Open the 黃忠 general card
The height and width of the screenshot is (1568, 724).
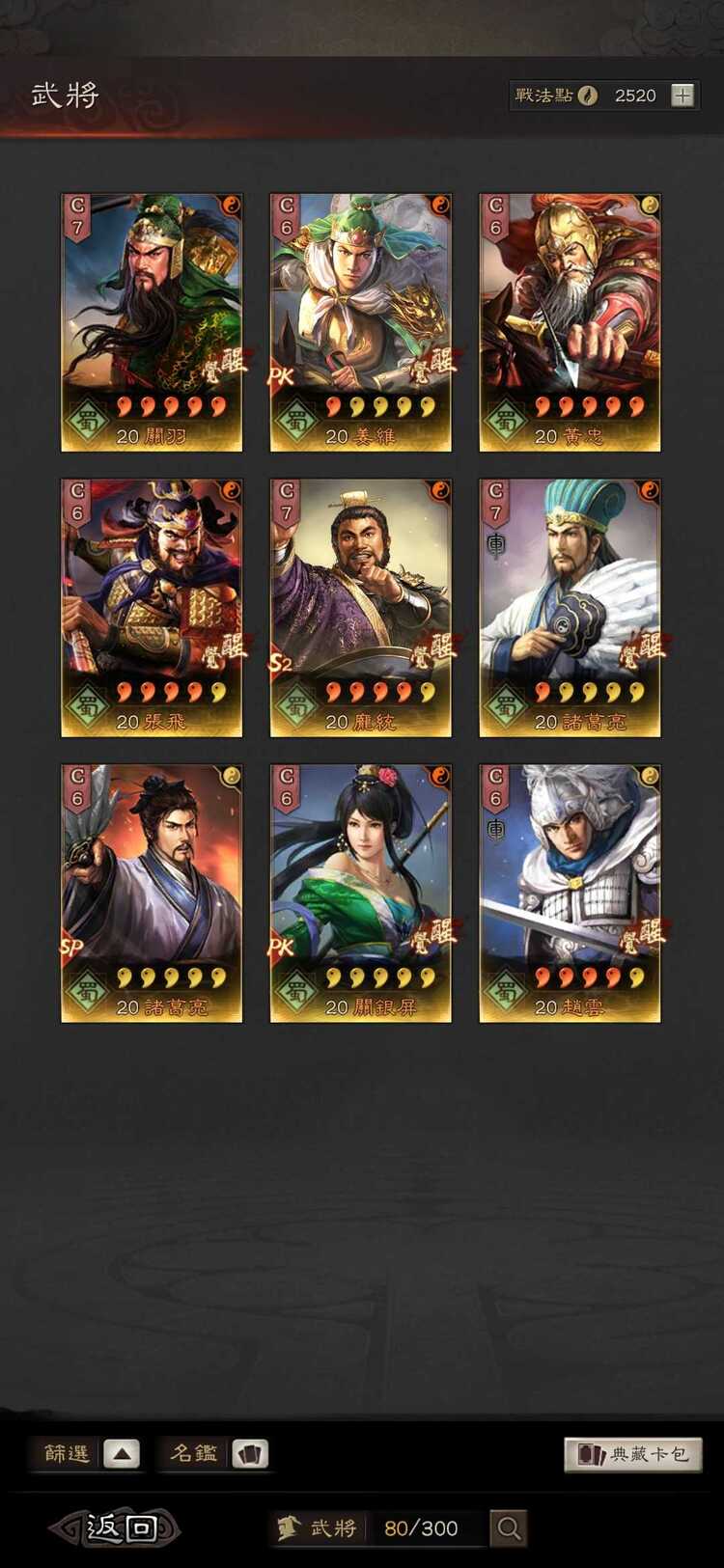[570, 322]
